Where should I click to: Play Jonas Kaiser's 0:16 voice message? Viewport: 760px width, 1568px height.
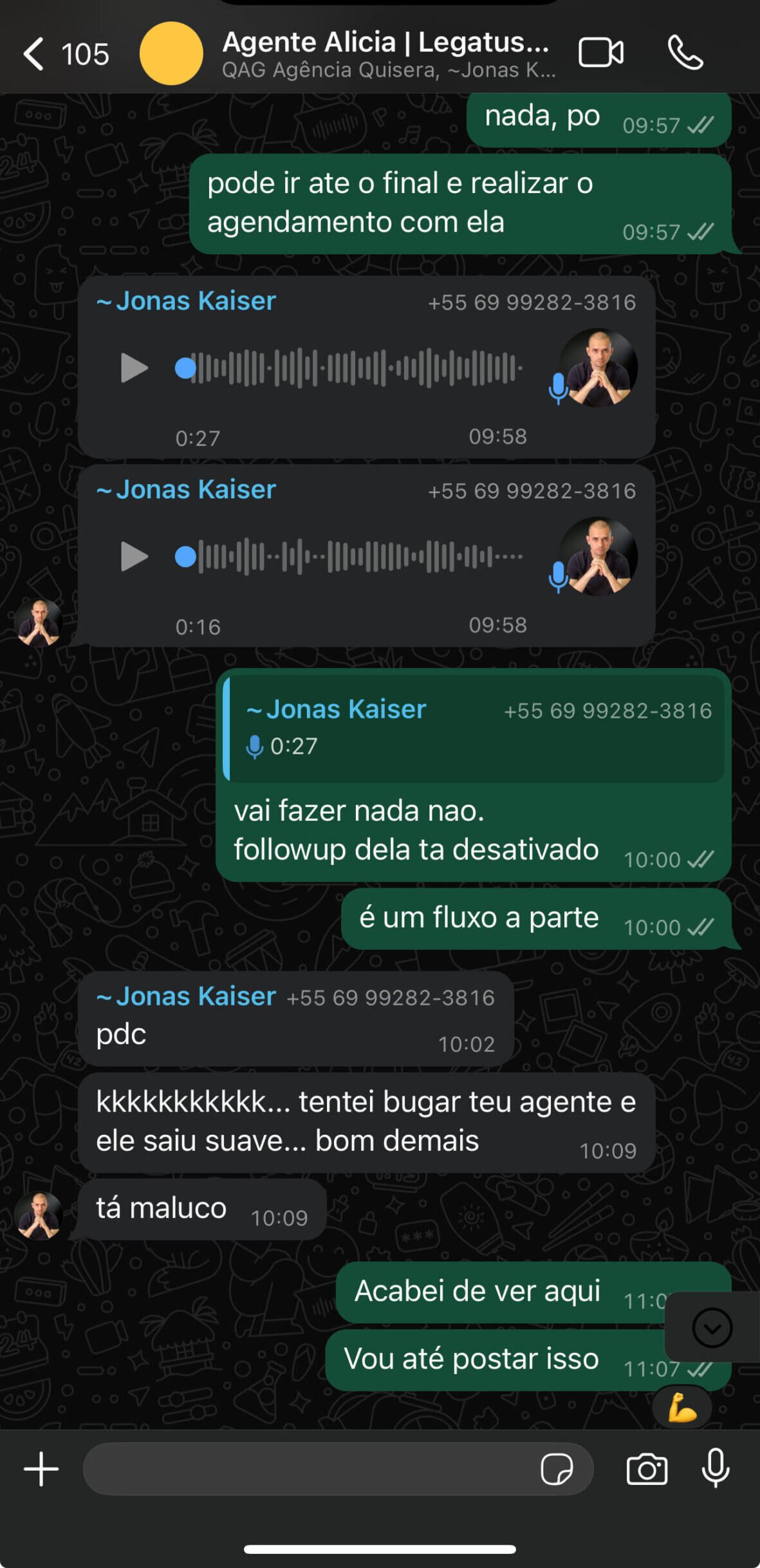(134, 556)
